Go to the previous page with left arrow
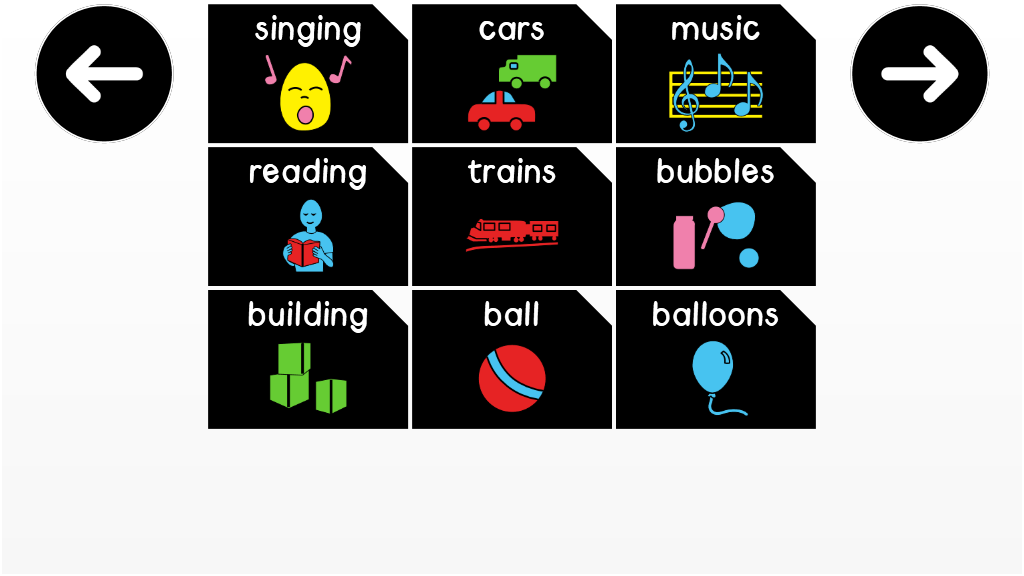1024x576 pixels. point(104,74)
